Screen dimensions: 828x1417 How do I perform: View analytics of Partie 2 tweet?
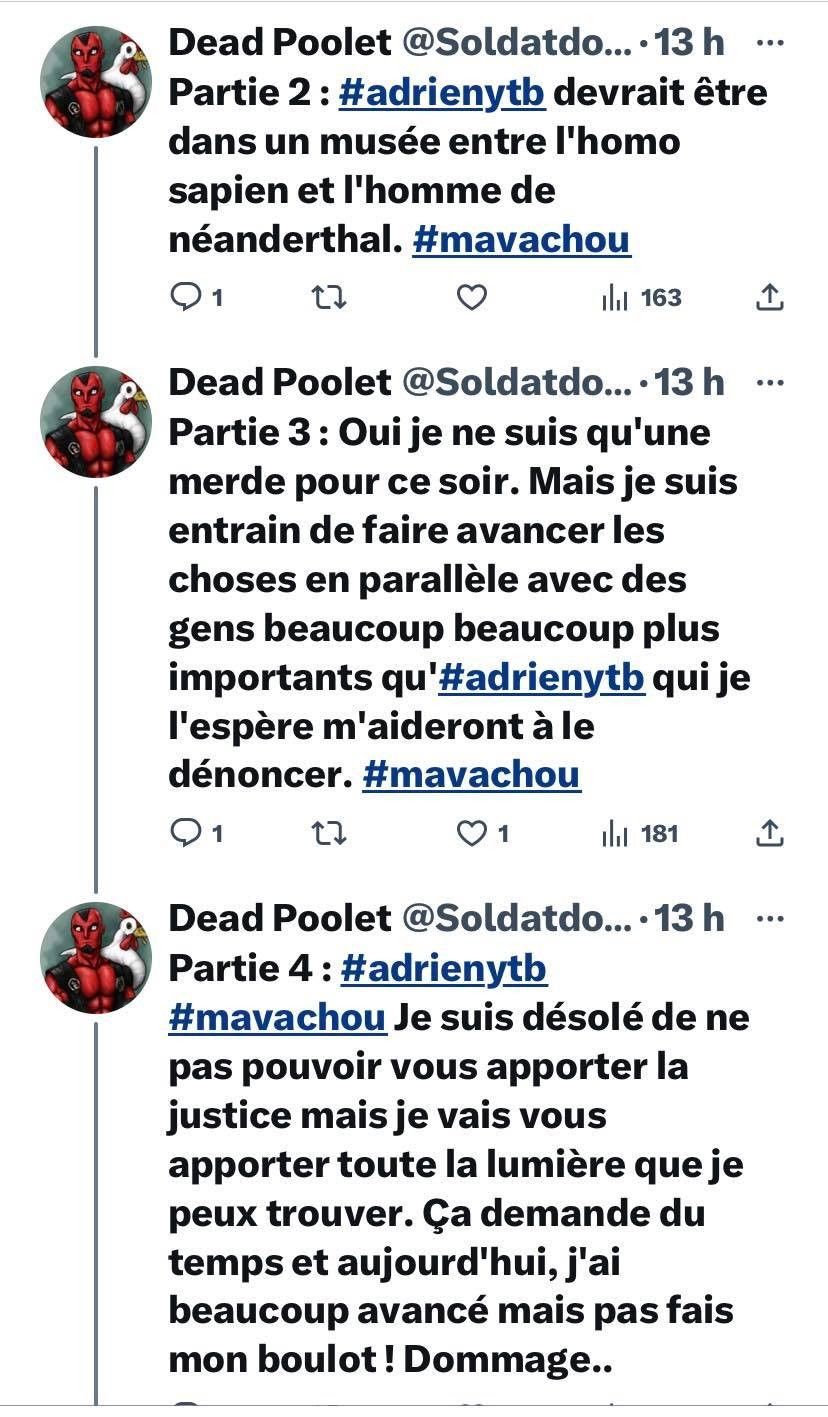click(x=640, y=297)
